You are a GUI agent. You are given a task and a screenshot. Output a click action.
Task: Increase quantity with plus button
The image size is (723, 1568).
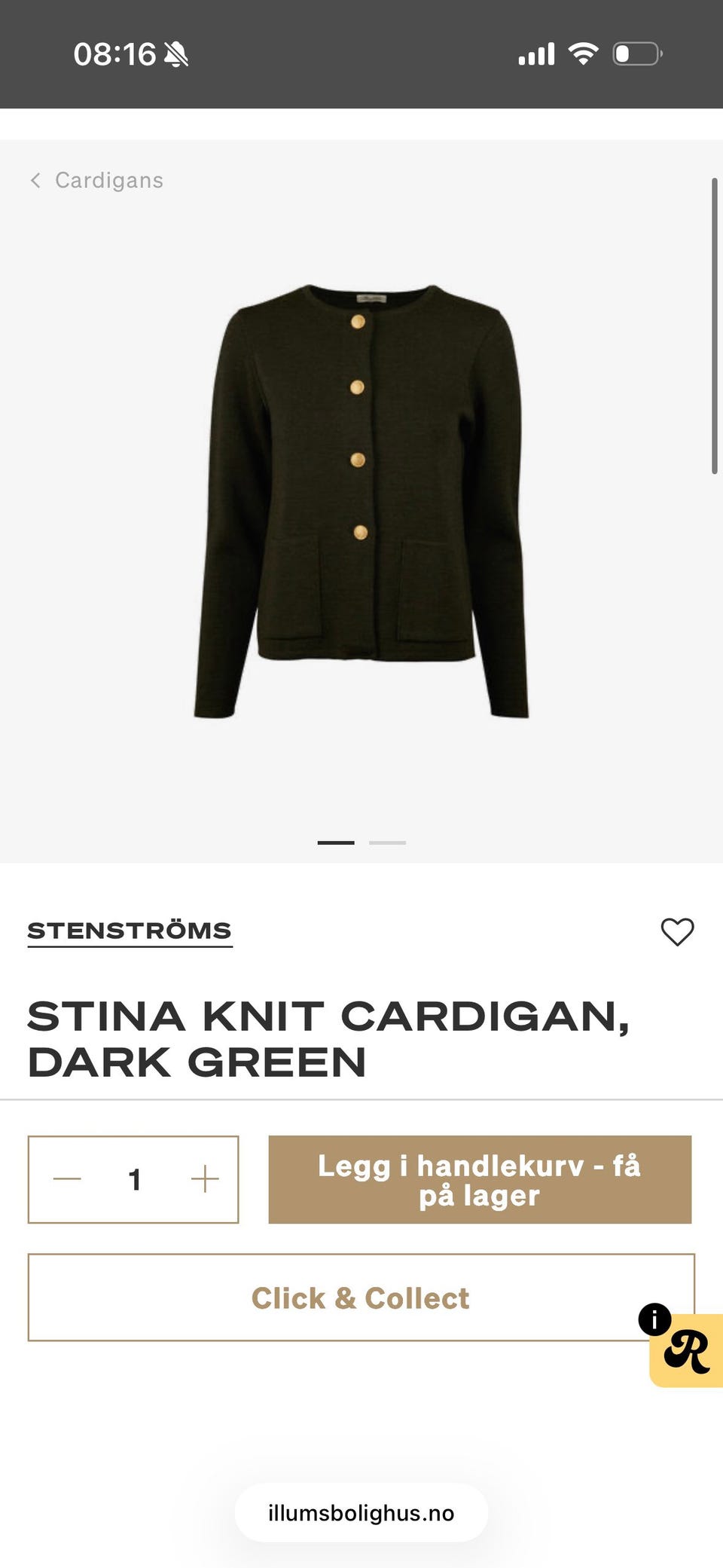pyautogui.click(x=205, y=1179)
